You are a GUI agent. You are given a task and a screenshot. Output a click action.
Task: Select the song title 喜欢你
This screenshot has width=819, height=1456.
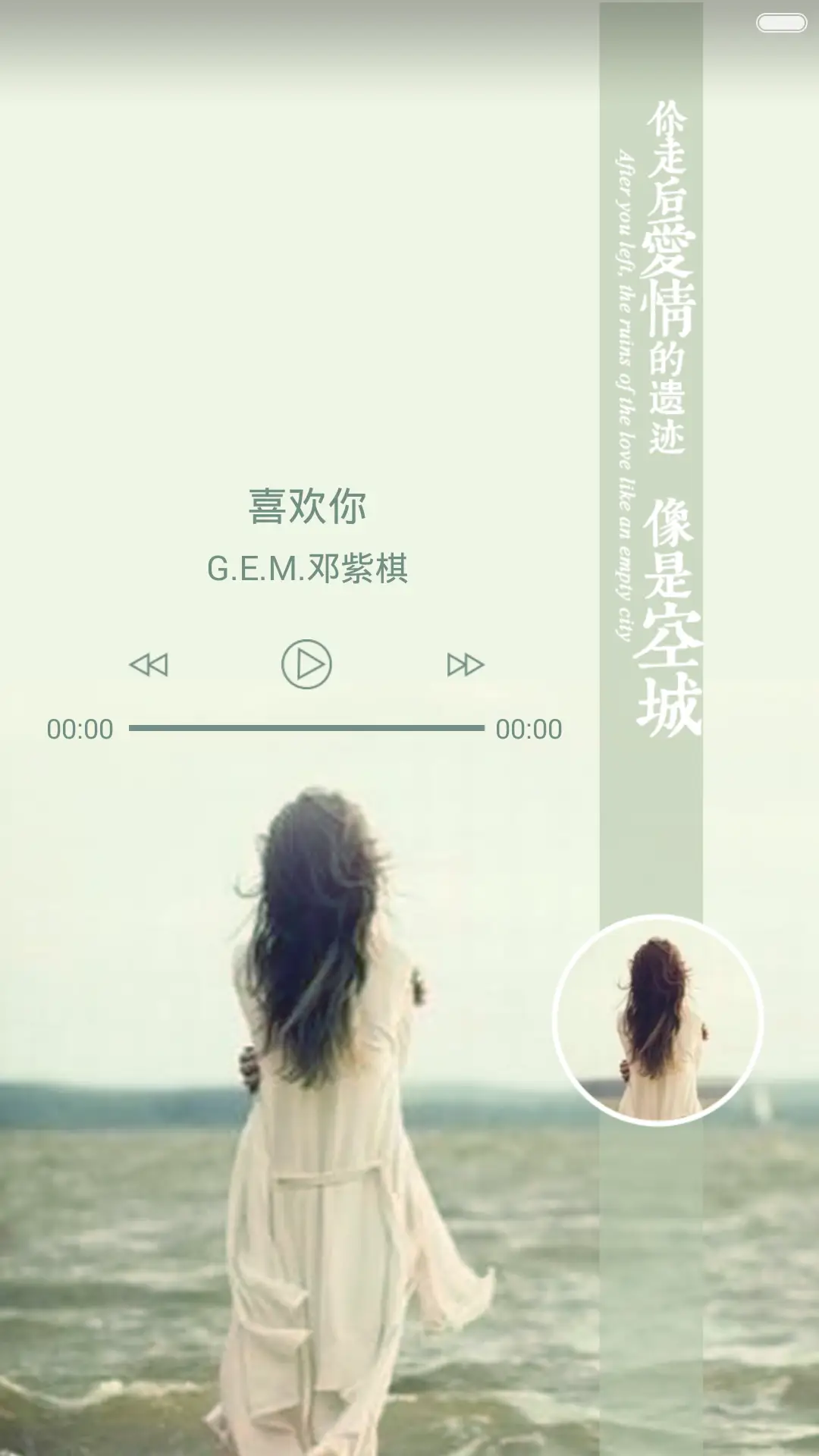(306, 504)
